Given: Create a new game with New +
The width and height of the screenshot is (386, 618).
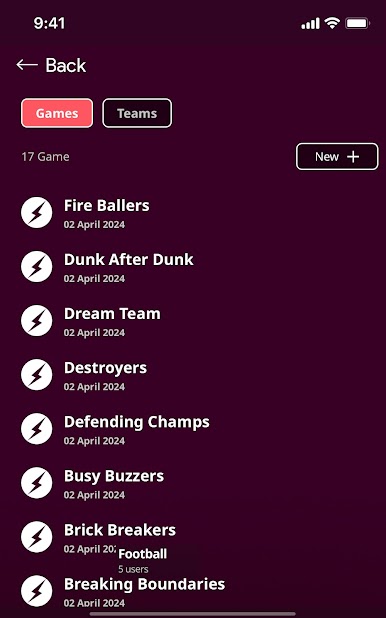Looking at the screenshot, I should click(x=337, y=156).
